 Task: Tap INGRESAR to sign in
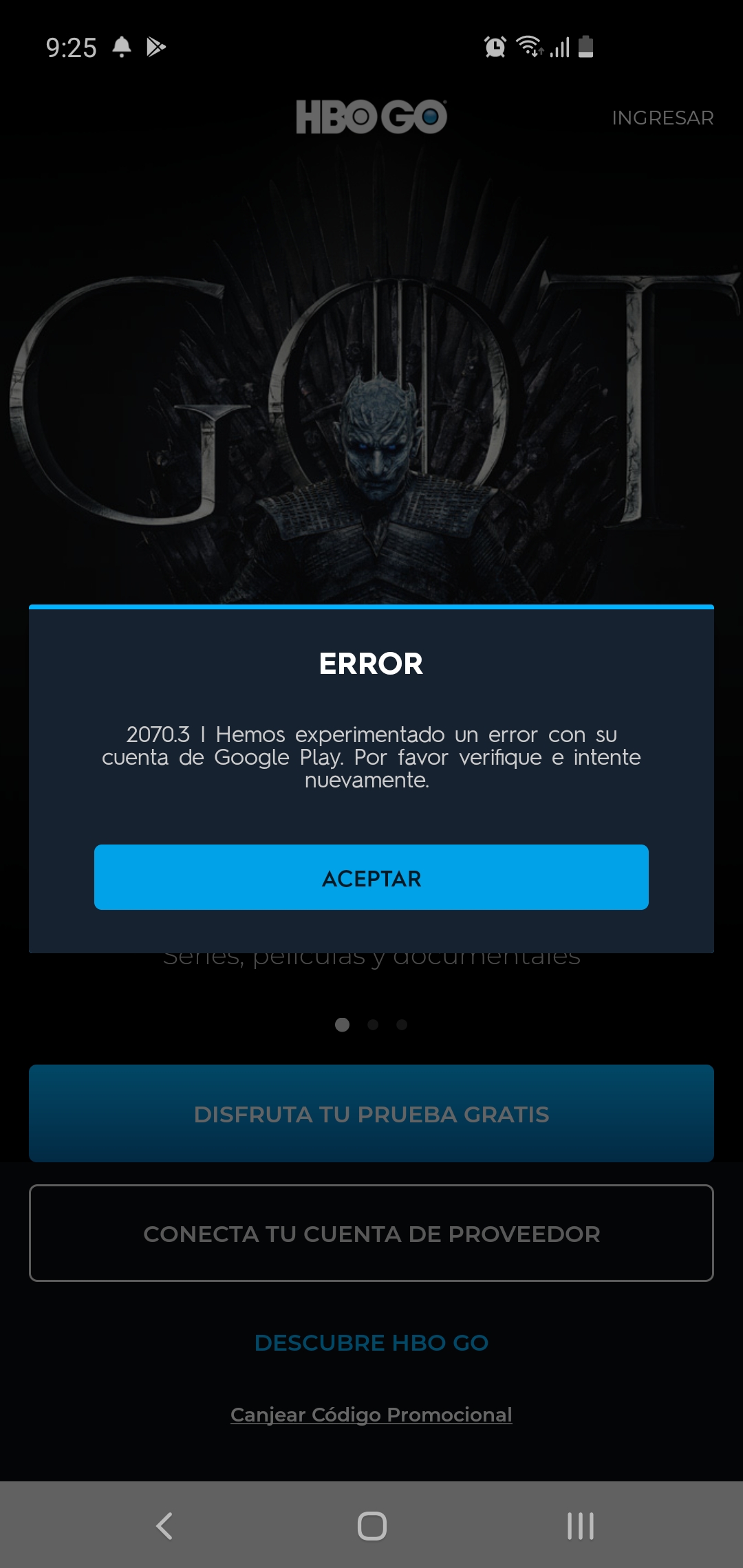point(663,118)
